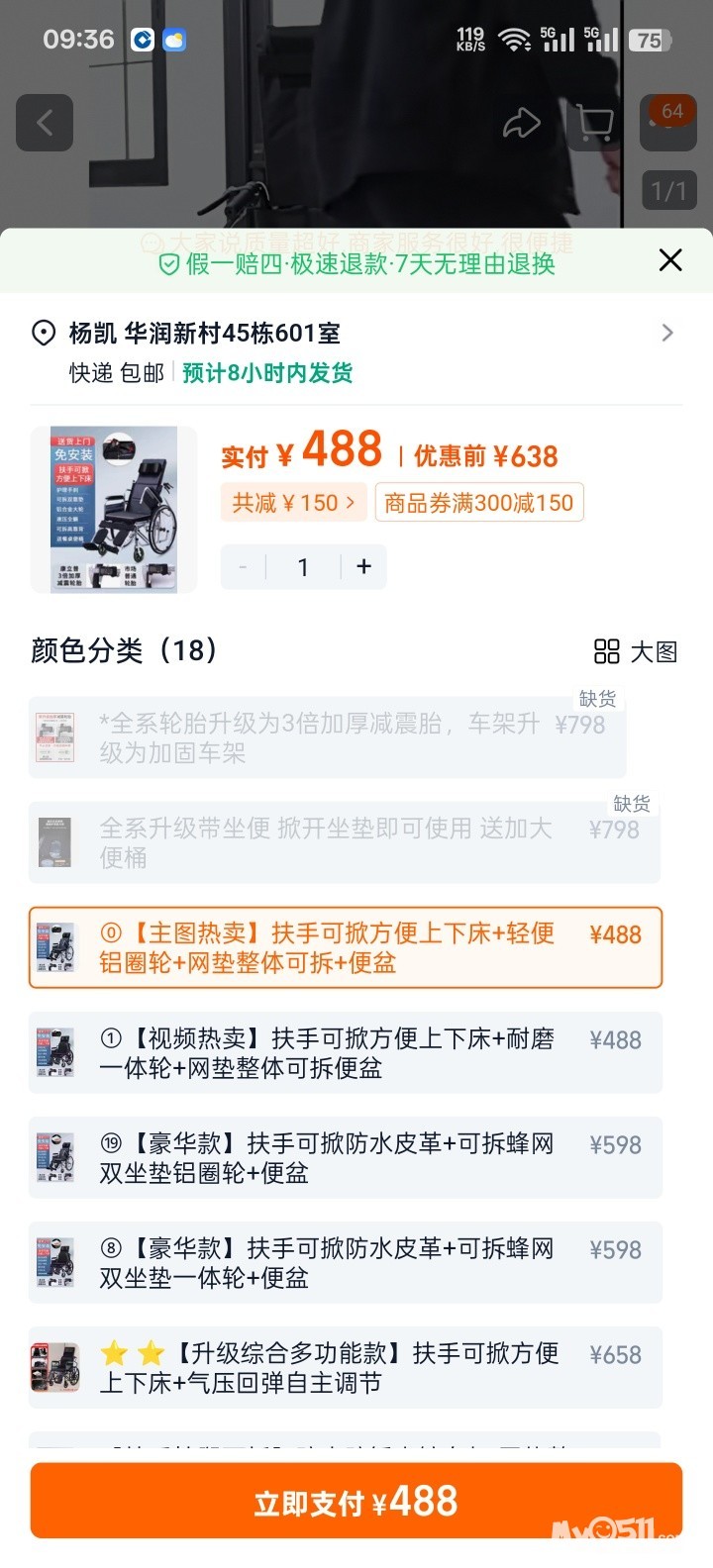Viewport: 713px width, 1568px height.
Task: Increase quantity with plus button
Action: 363,566
